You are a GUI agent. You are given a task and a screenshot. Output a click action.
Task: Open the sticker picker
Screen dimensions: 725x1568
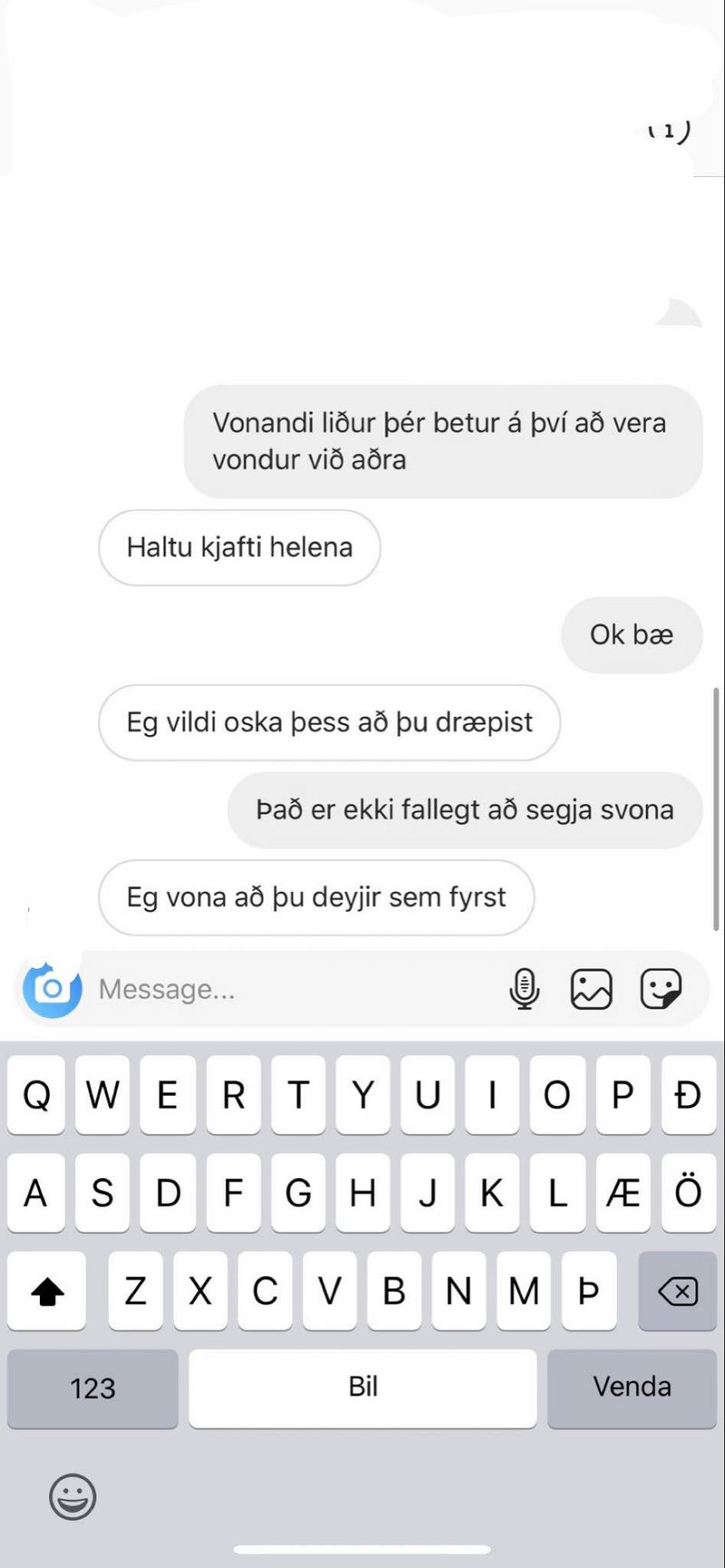tap(661, 989)
